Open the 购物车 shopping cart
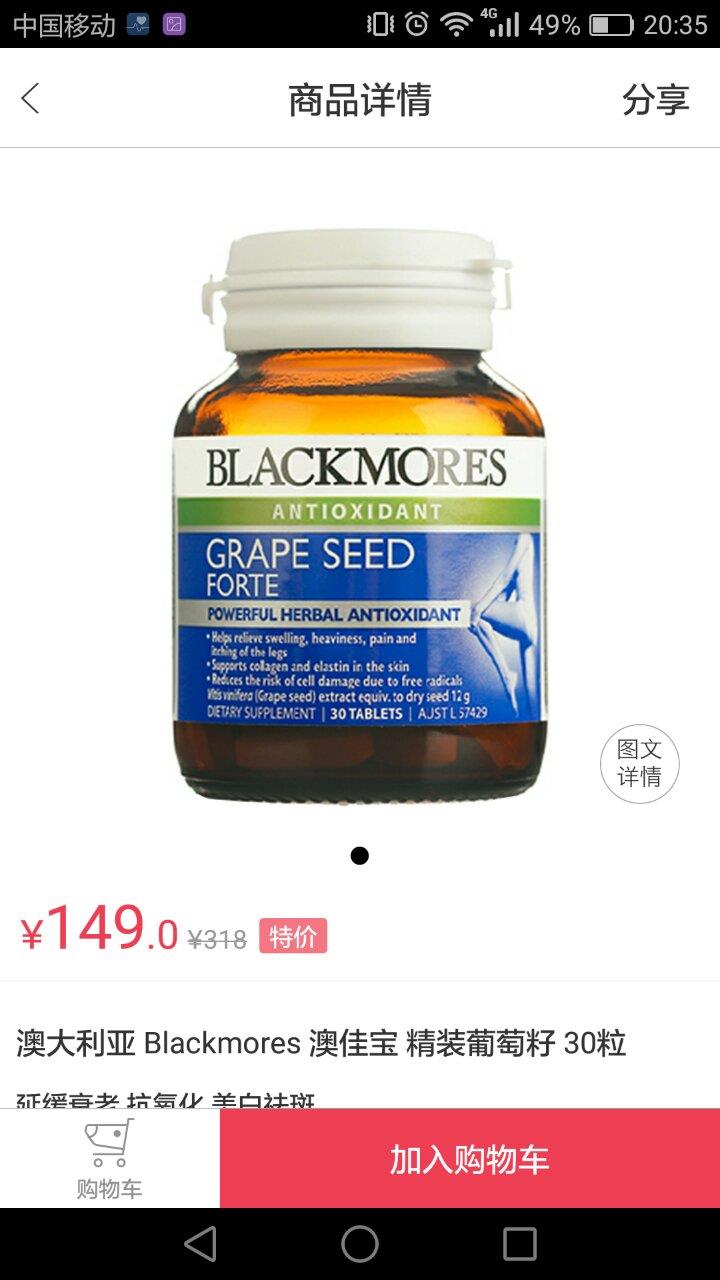This screenshot has width=720, height=1280. pyautogui.click(x=109, y=1159)
